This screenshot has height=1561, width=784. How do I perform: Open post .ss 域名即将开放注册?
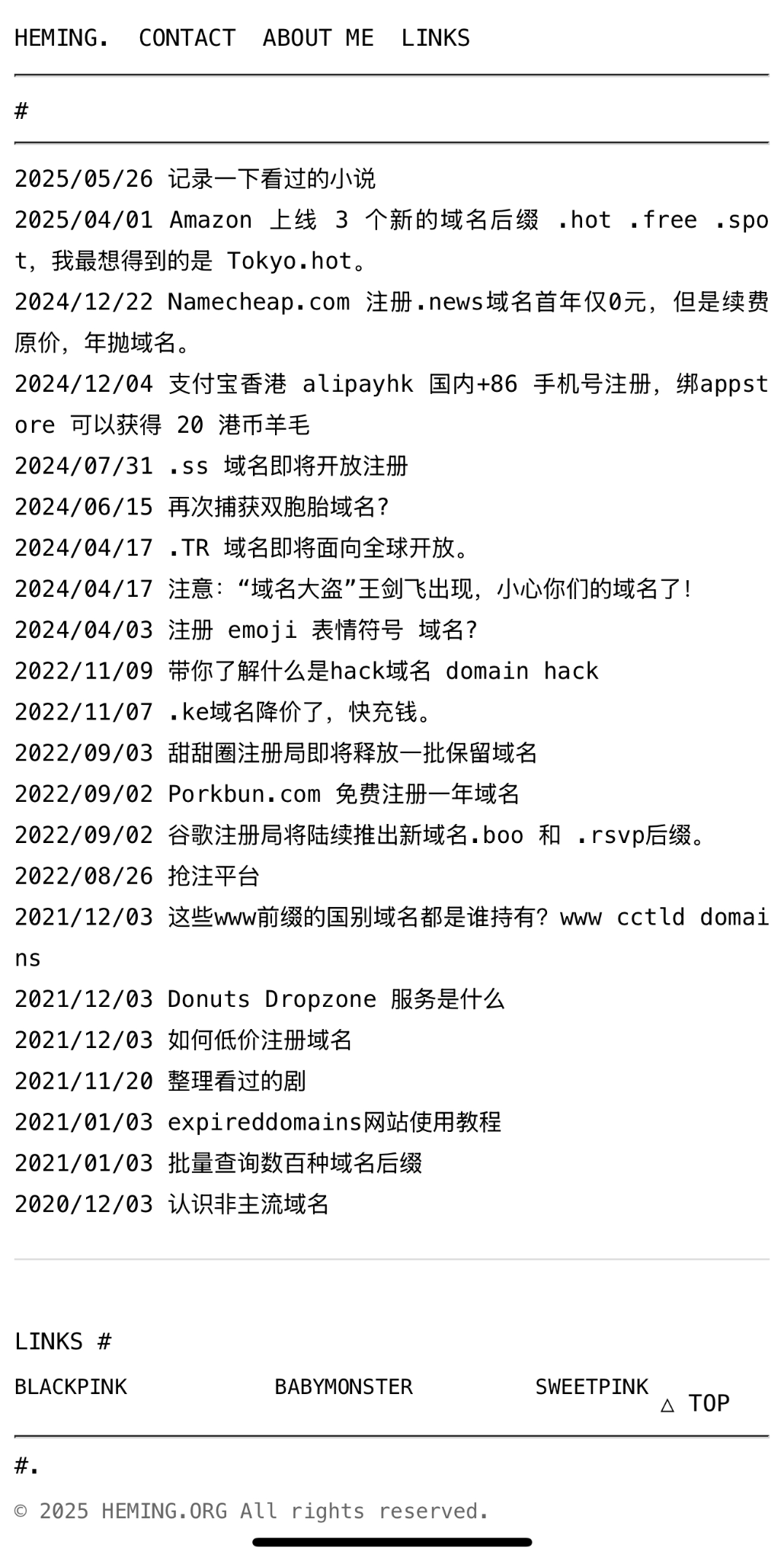click(288, 466)
